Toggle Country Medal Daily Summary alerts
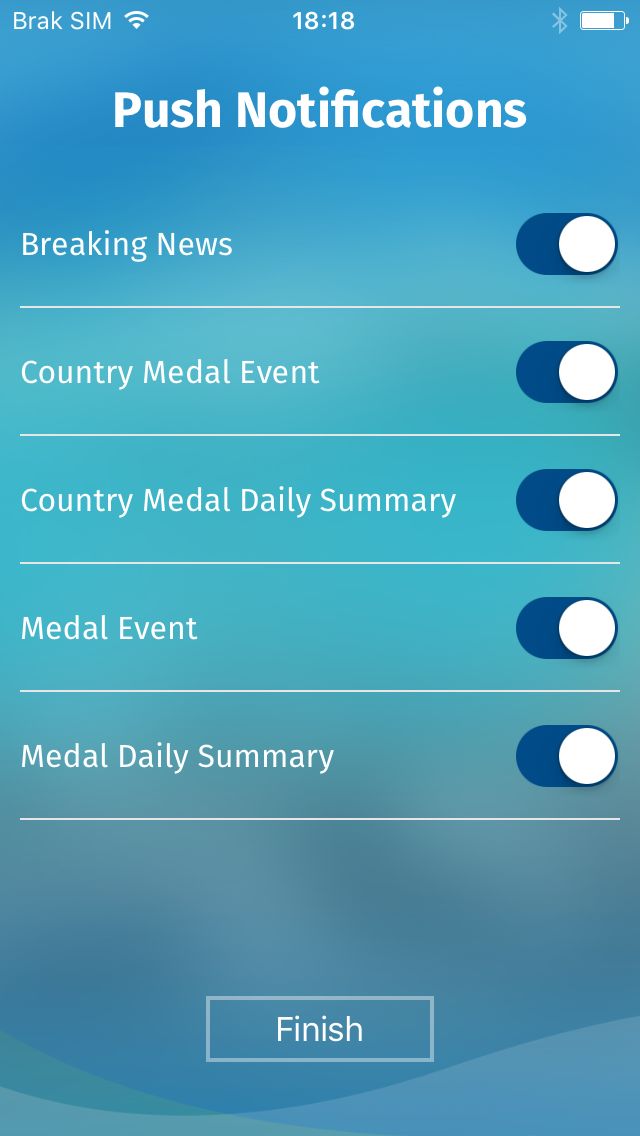The width and height of the screenshot is (640, 1136). click(x=566, y=500)
